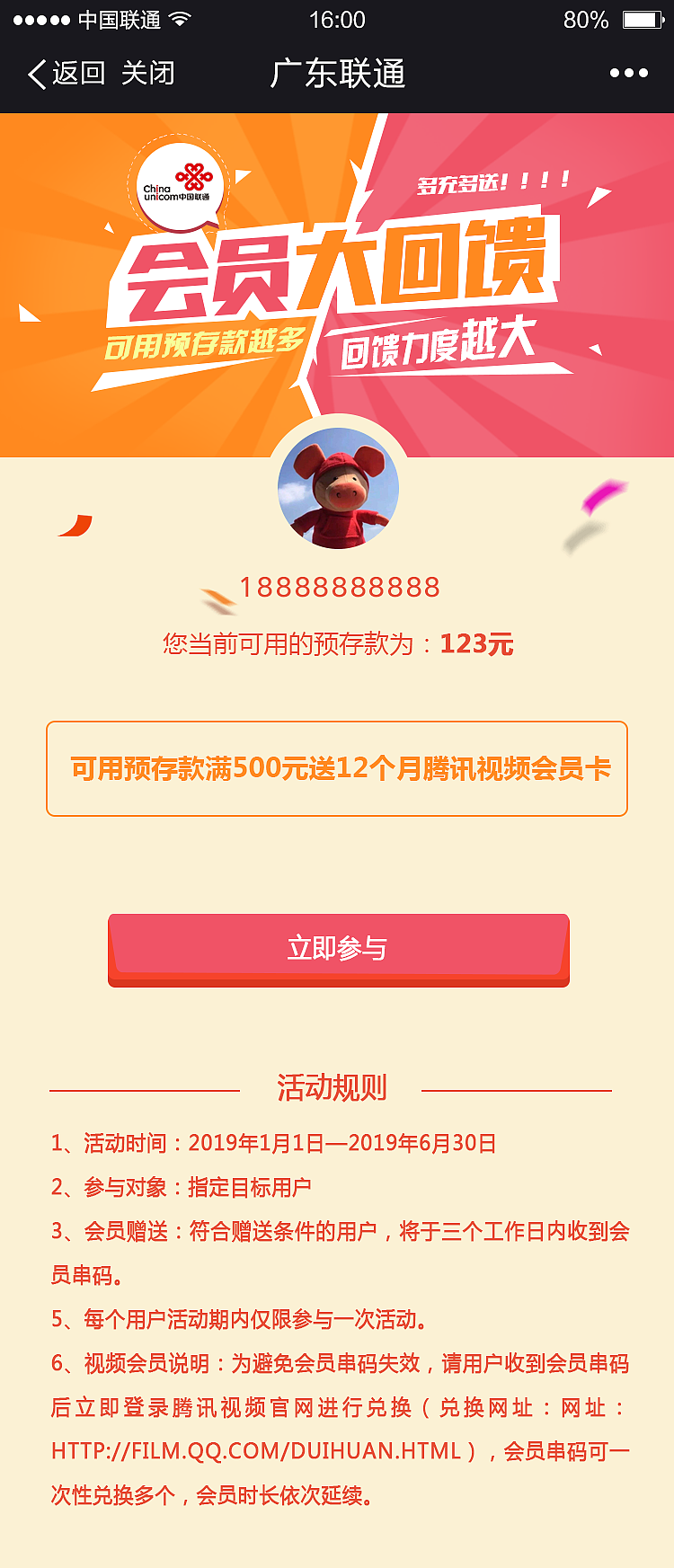Image resolution: width=674 pixels, height=1568 pixels.
Task: Tap the 500元 membership offer box
Action: click(x=337, y=767)
